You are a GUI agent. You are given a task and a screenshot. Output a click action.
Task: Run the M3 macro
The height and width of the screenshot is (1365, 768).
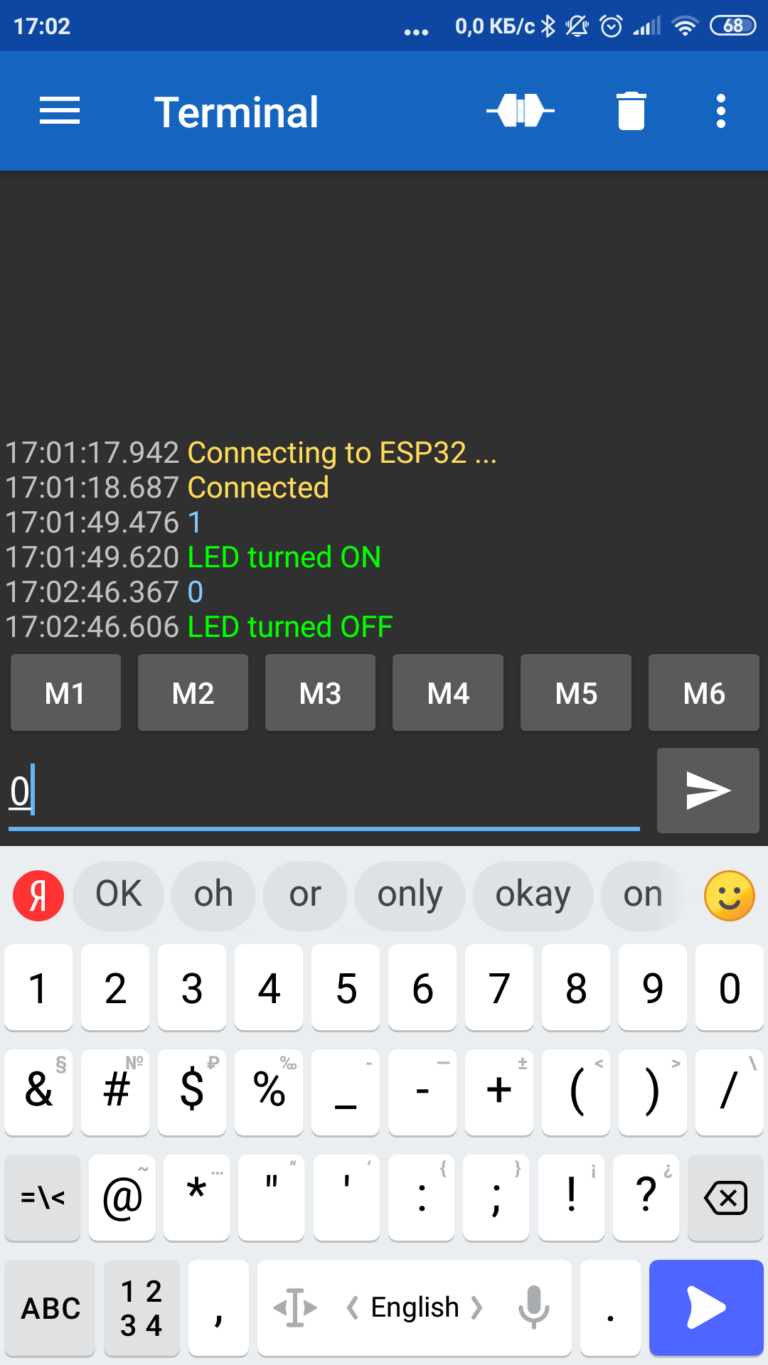tap(320, 693)
